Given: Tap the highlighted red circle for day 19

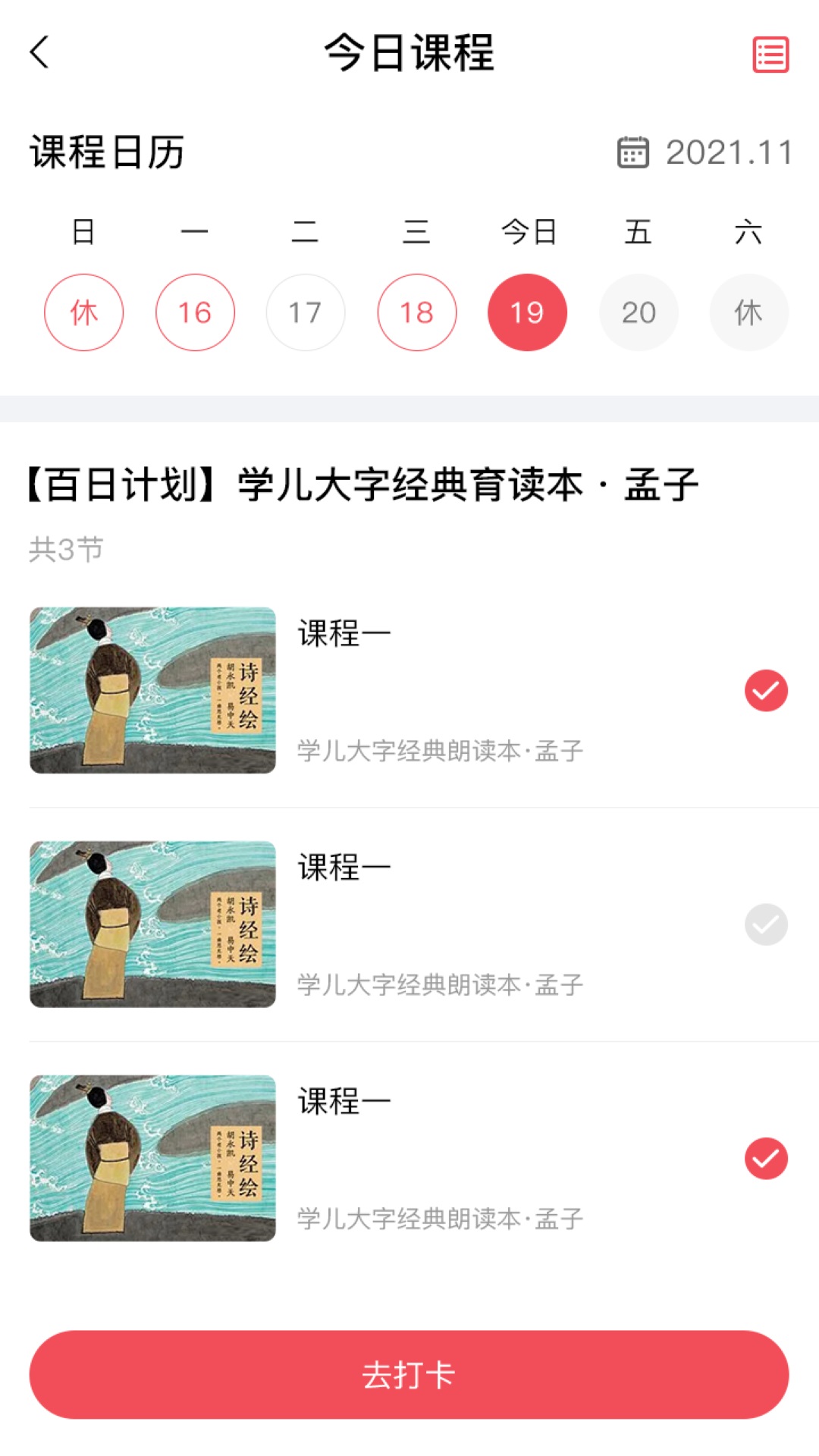Looking at the screenshot, I should [528, 312].
